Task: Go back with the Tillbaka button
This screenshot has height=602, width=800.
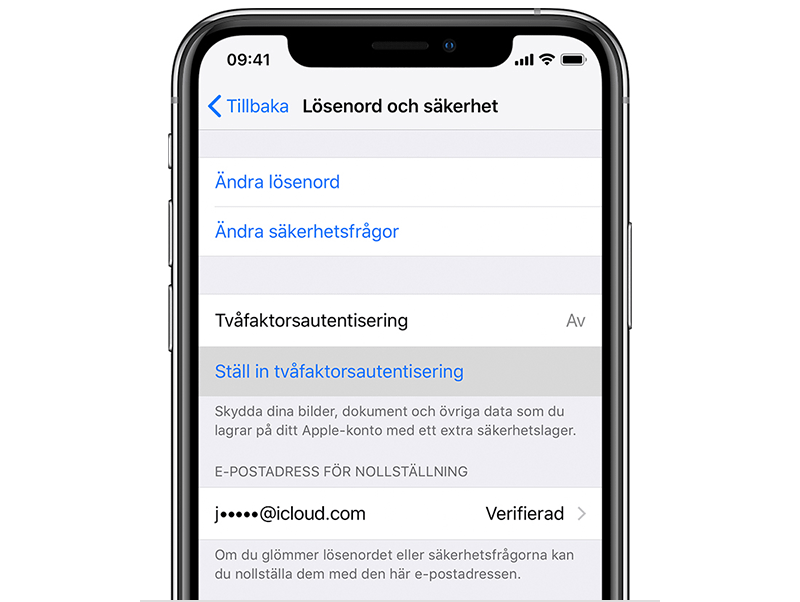Action: 248,106
